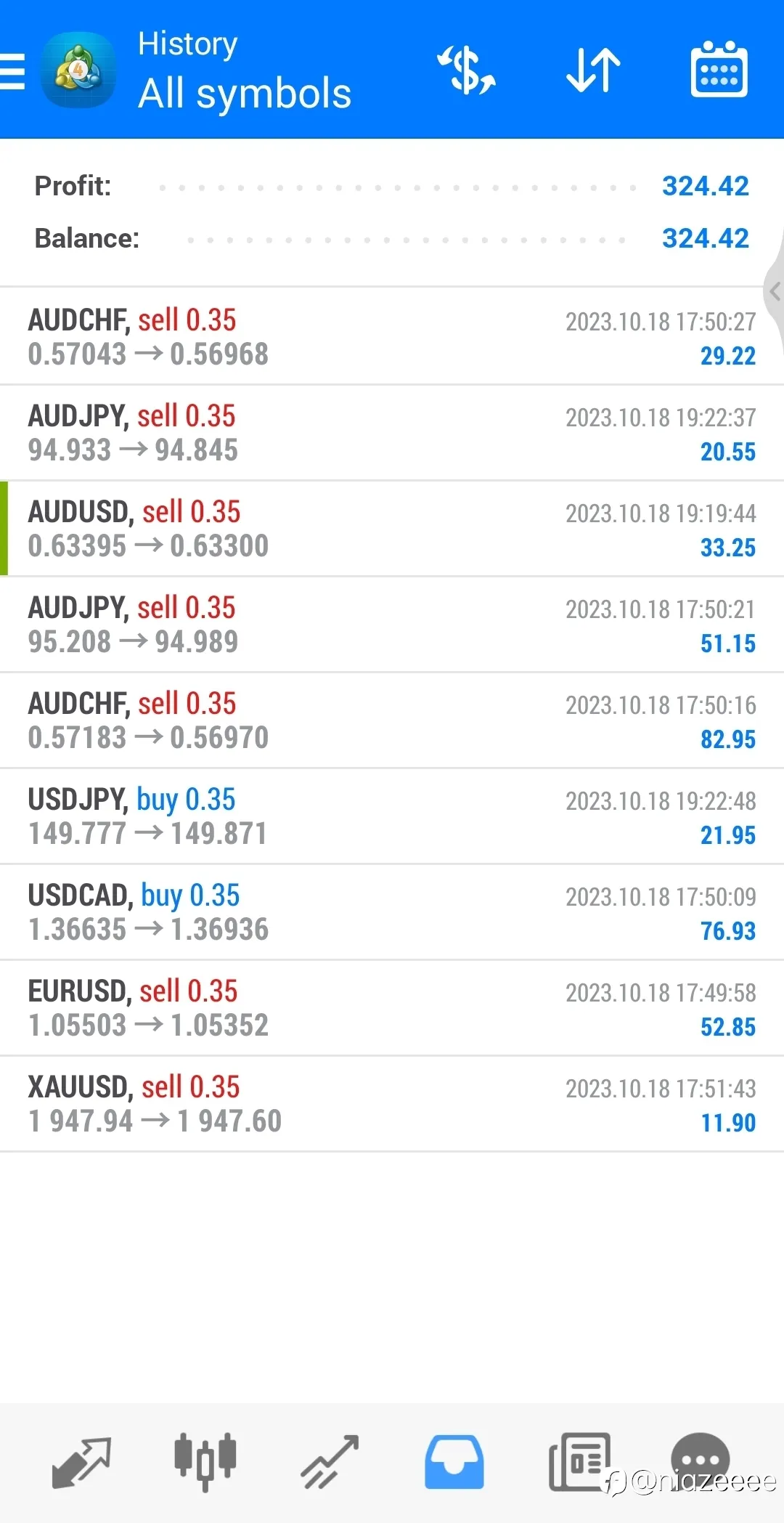The width and height of the screenshot is (784, 1523).
Task: Open AUDJPY trade closed at 94.845
Action: (392, 433)
